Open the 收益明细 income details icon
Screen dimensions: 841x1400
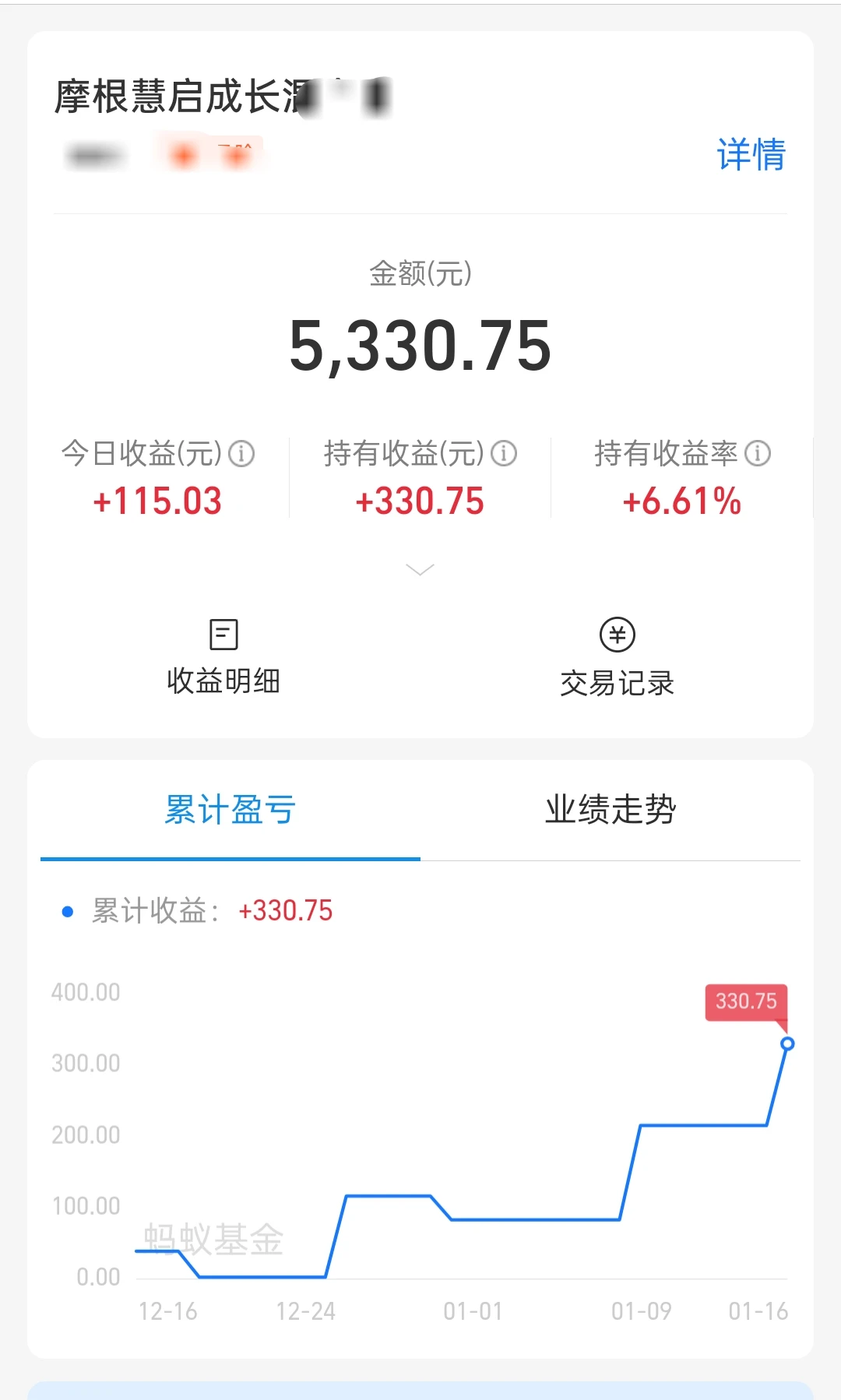[x=223, y=634]
